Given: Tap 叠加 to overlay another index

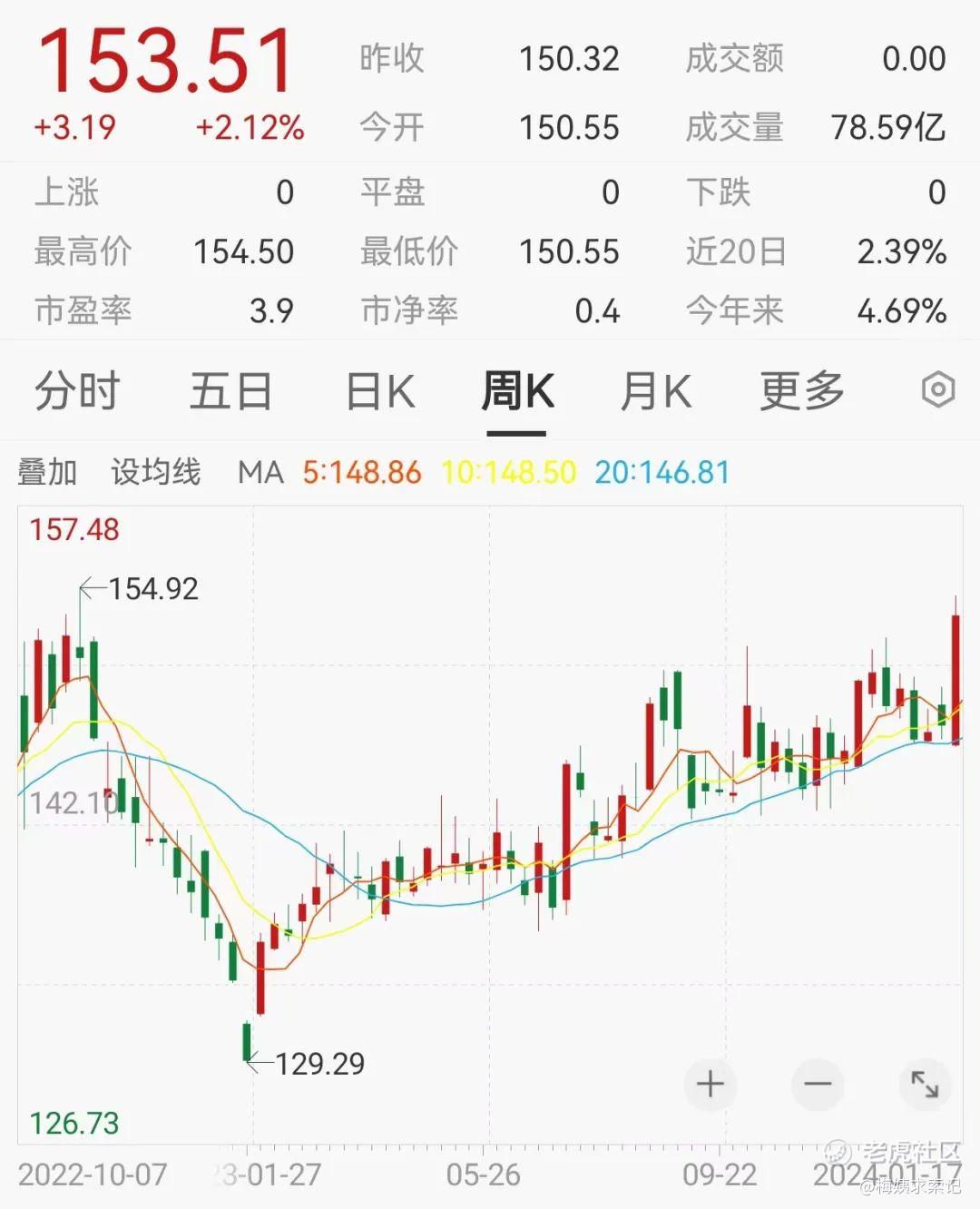Looking at the screenshot, I should coord(47,473).
